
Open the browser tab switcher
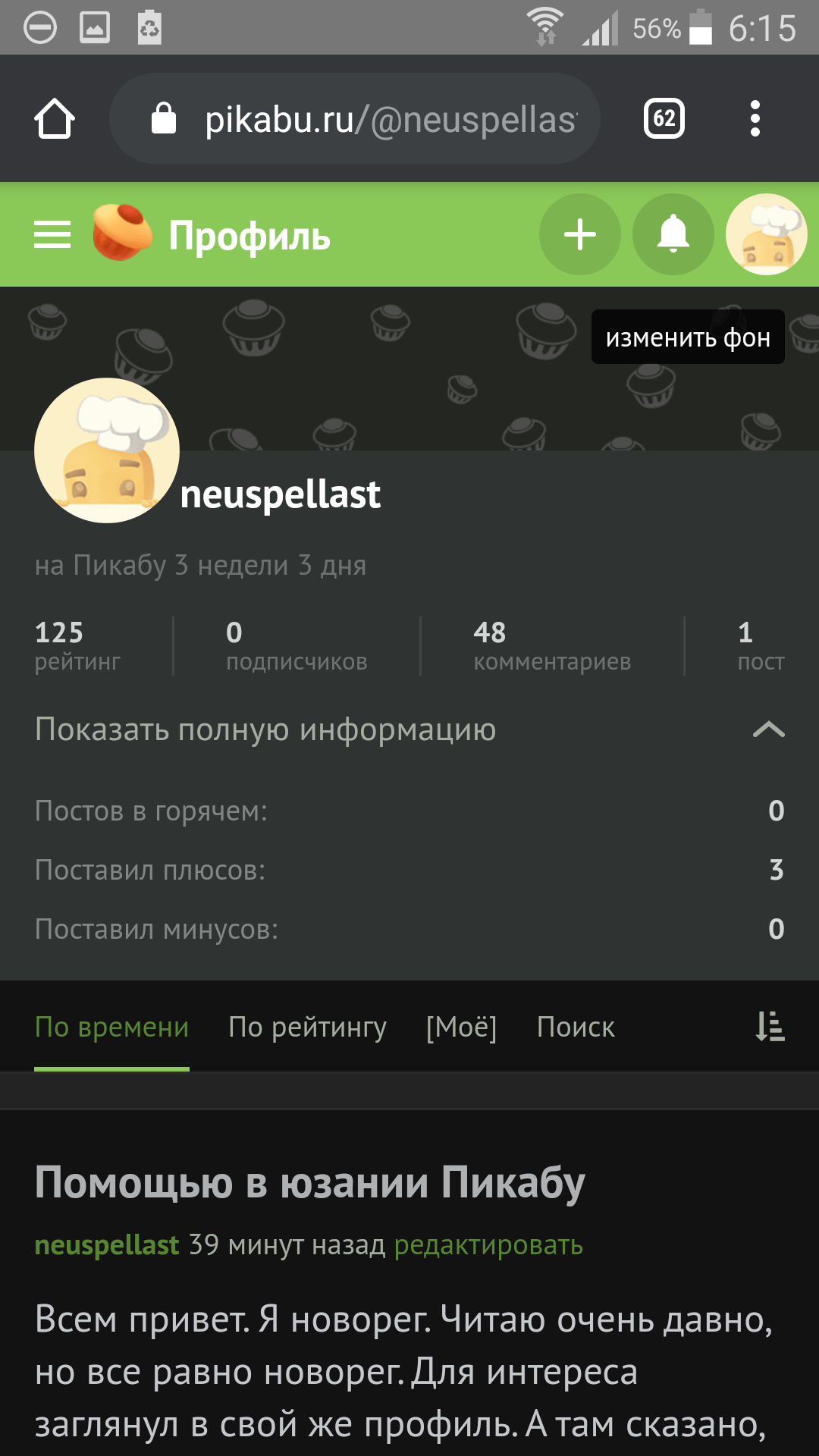[664, 119]
